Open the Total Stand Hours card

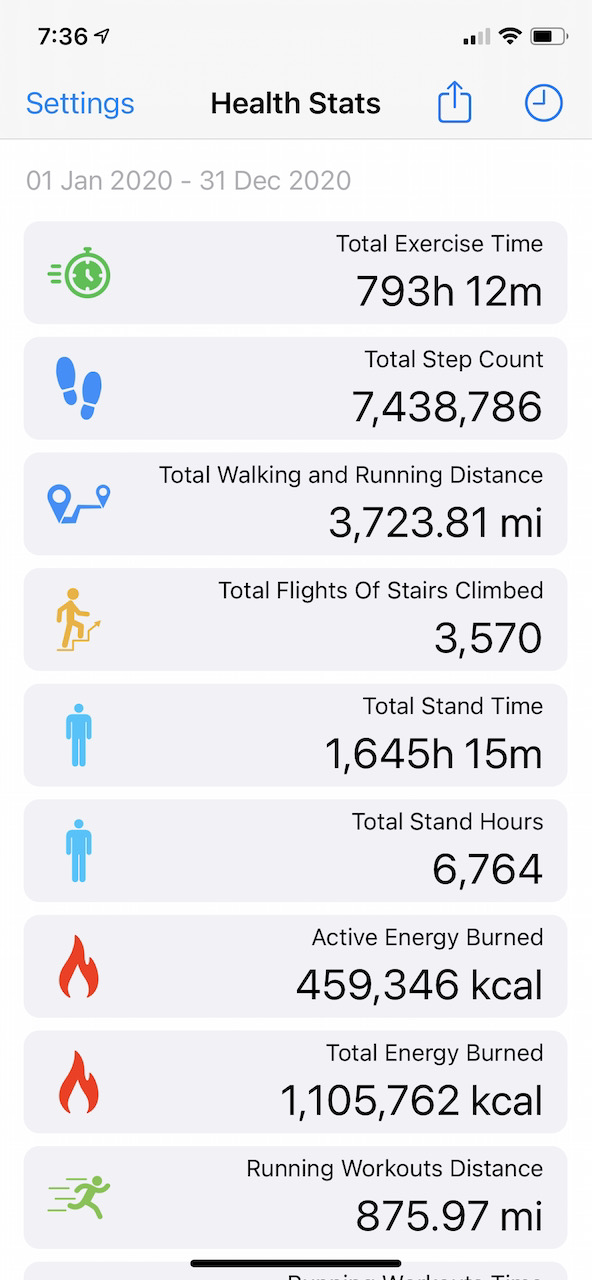pyautogui.click(x=295, y=850)
